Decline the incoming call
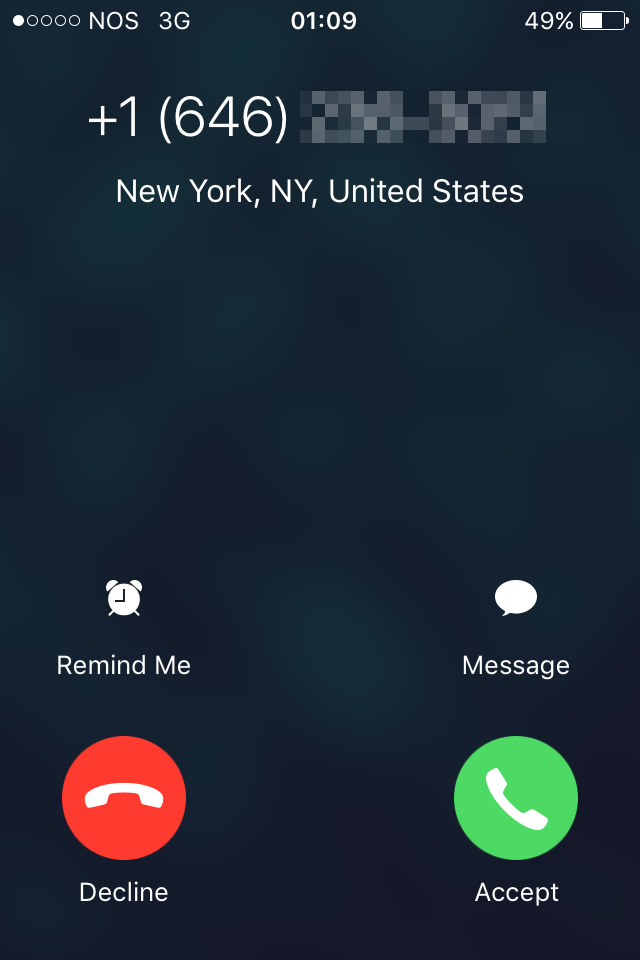The height and width of the screenshot is (960, 640). [x=124, y=797]
